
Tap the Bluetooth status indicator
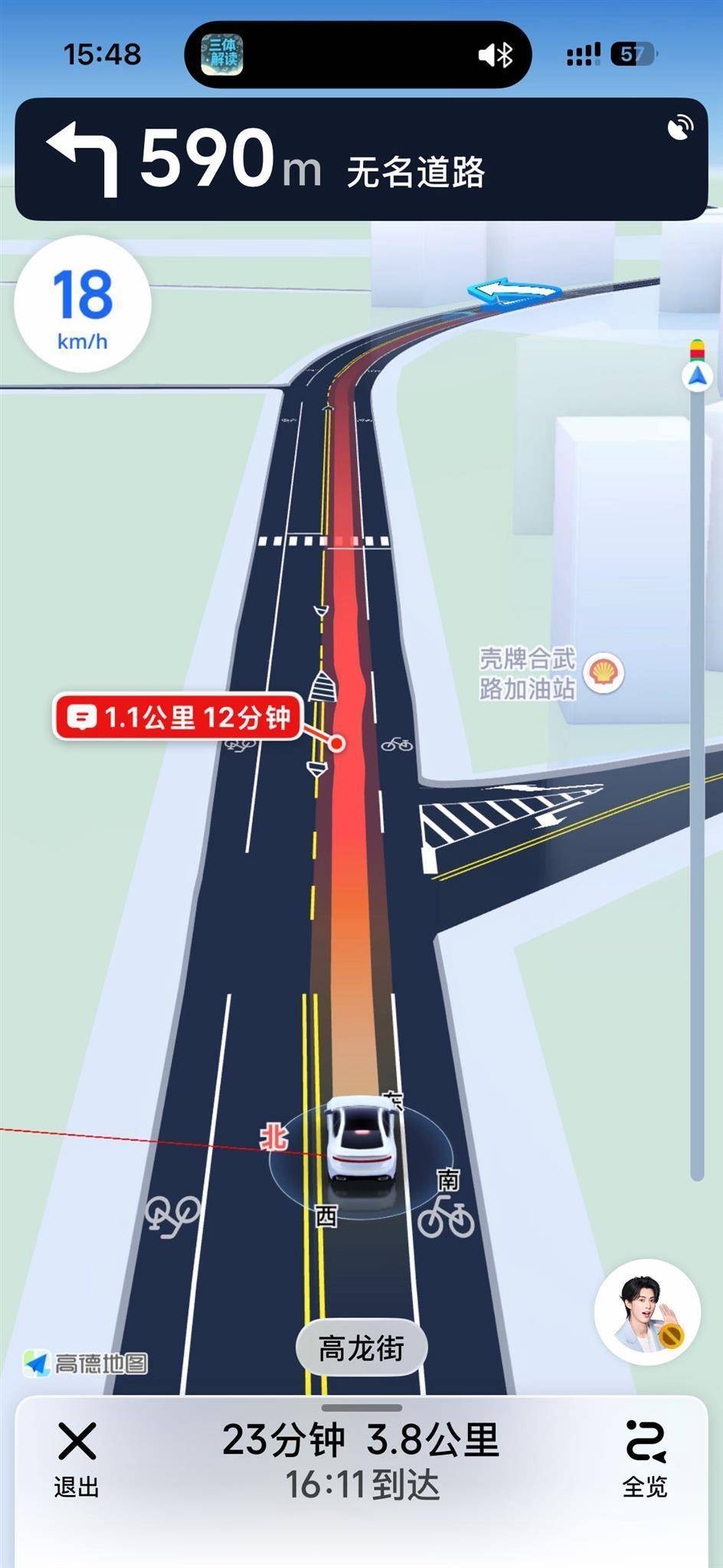coord(506,54)
